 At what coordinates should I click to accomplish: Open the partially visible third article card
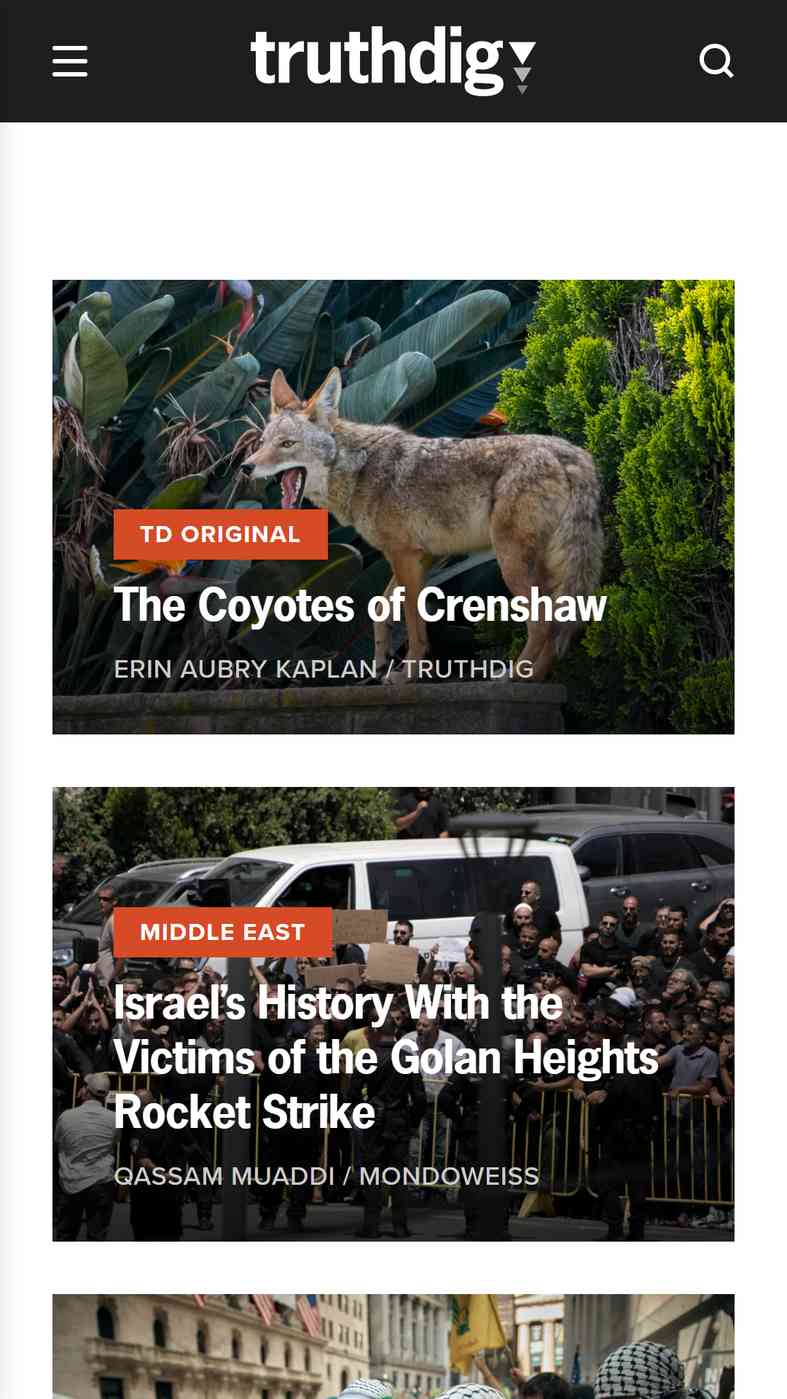click(x=393, y=1346)
